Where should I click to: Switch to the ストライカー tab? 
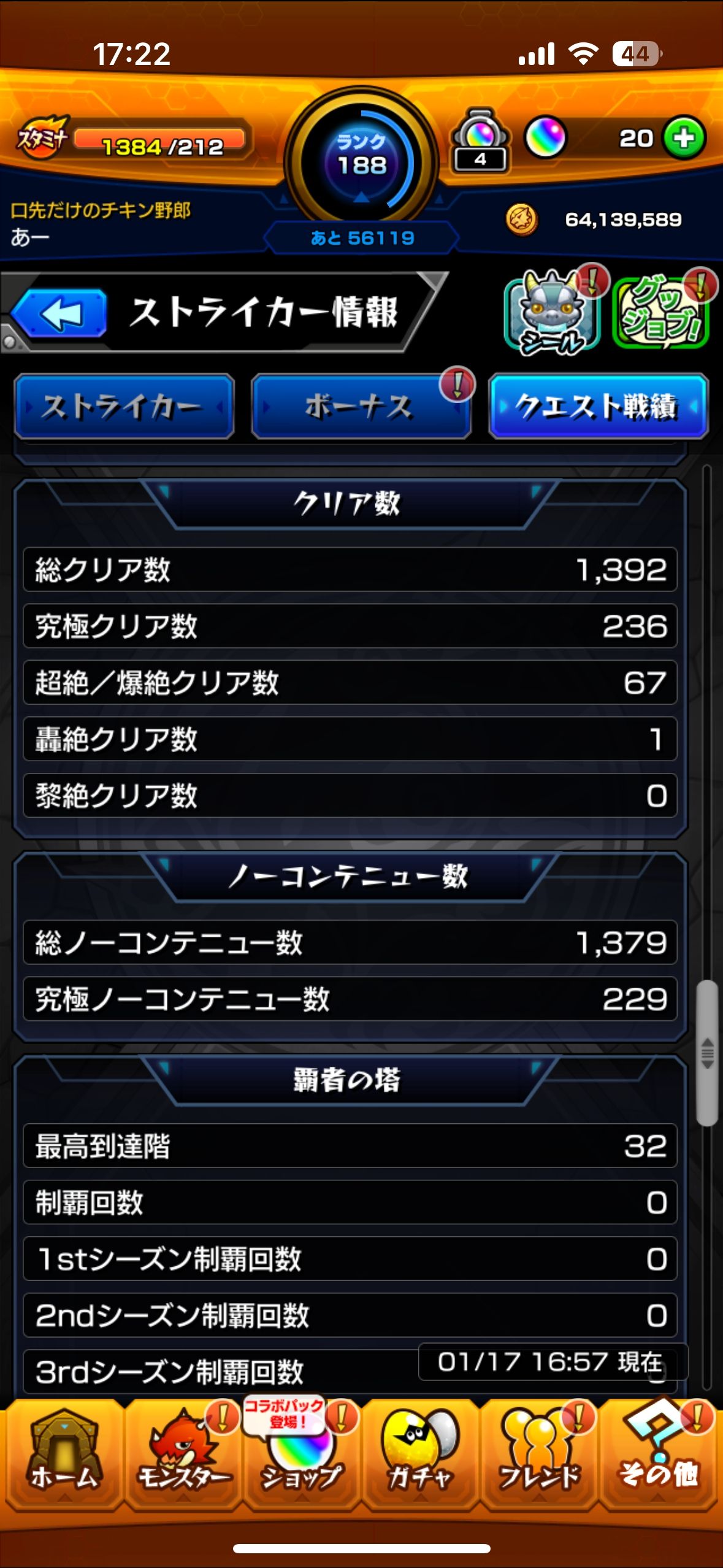pos(124,407)
